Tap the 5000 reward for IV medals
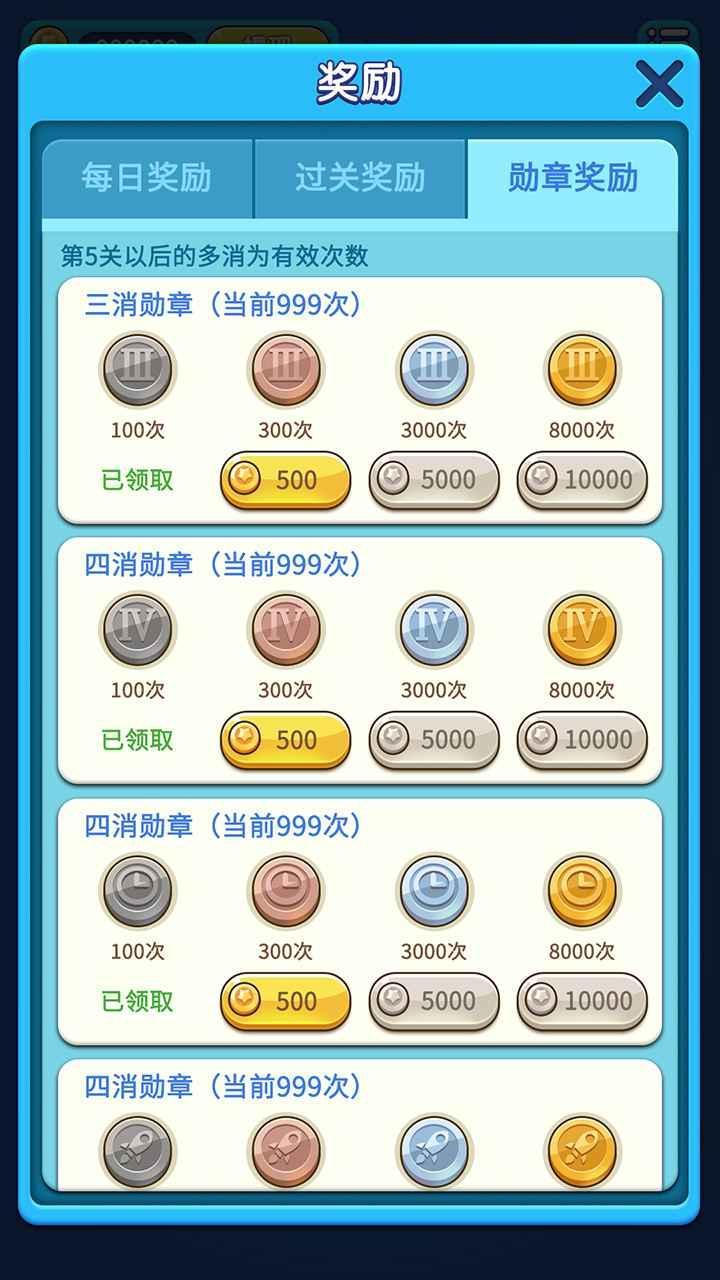 434,740
